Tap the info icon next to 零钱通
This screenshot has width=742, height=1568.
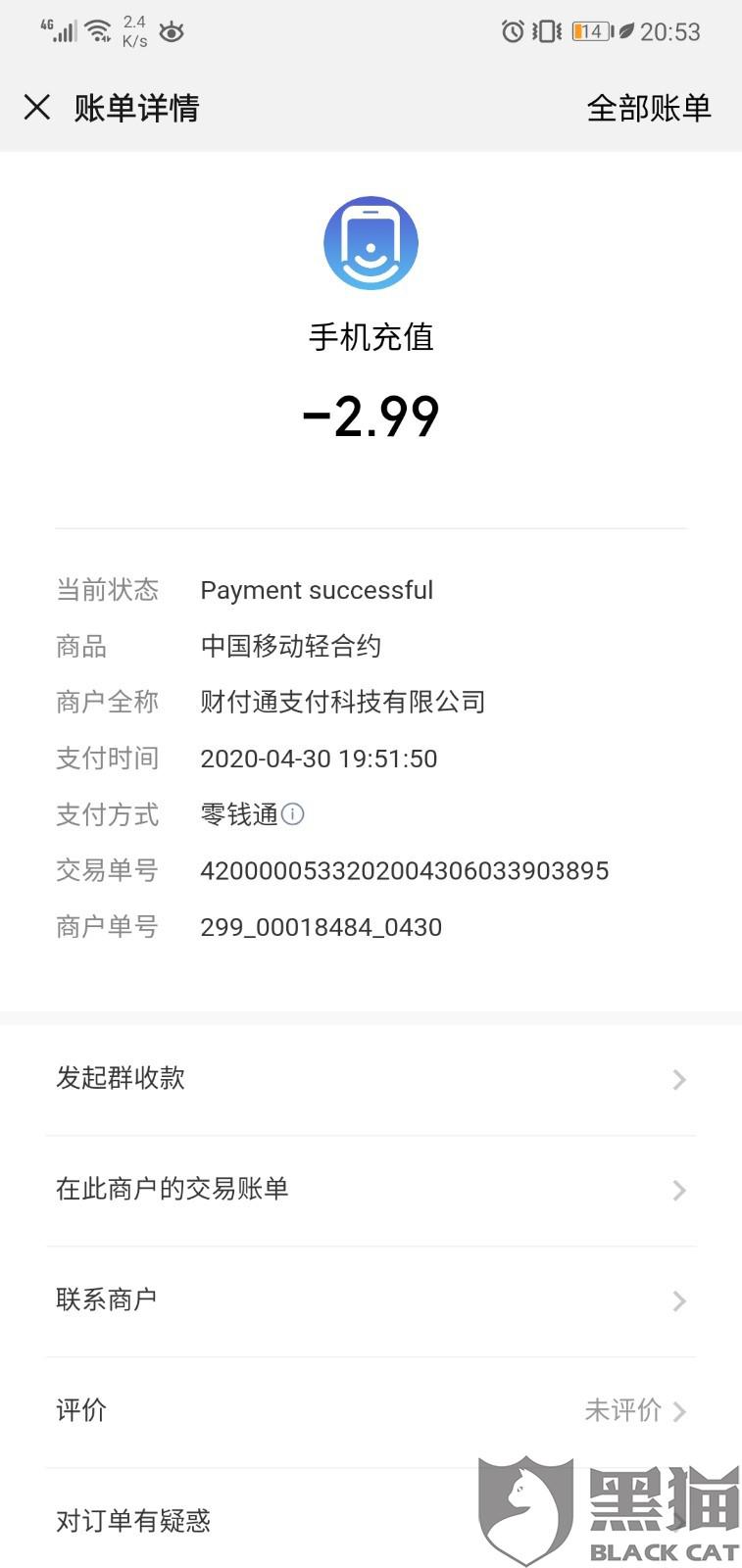(293, 813)
